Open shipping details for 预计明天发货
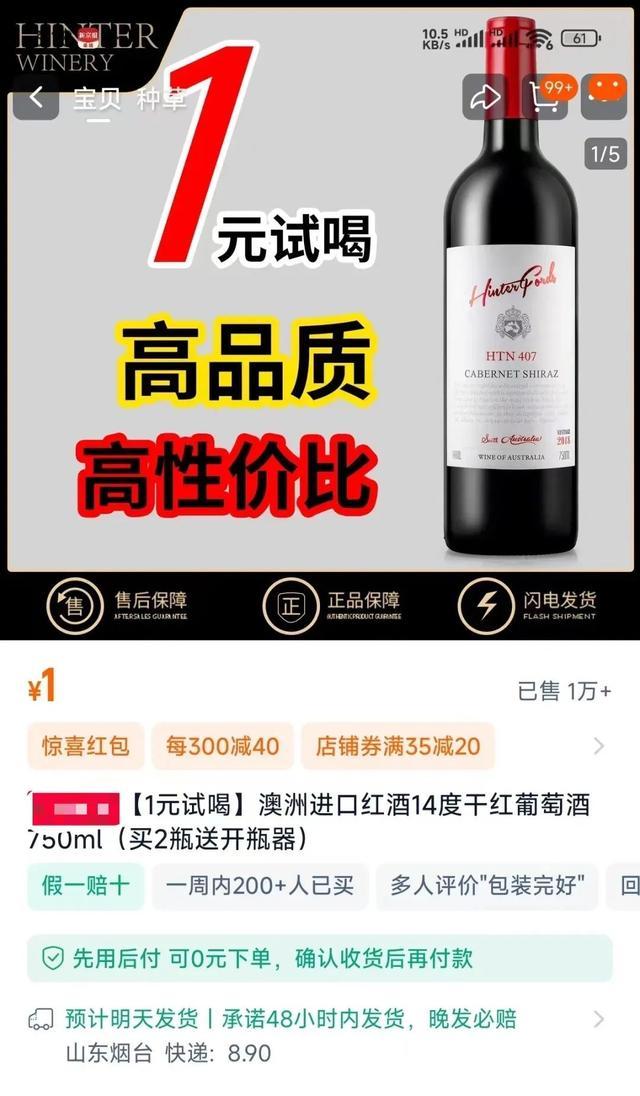Screen dimensions: 640x1096 319,1020
